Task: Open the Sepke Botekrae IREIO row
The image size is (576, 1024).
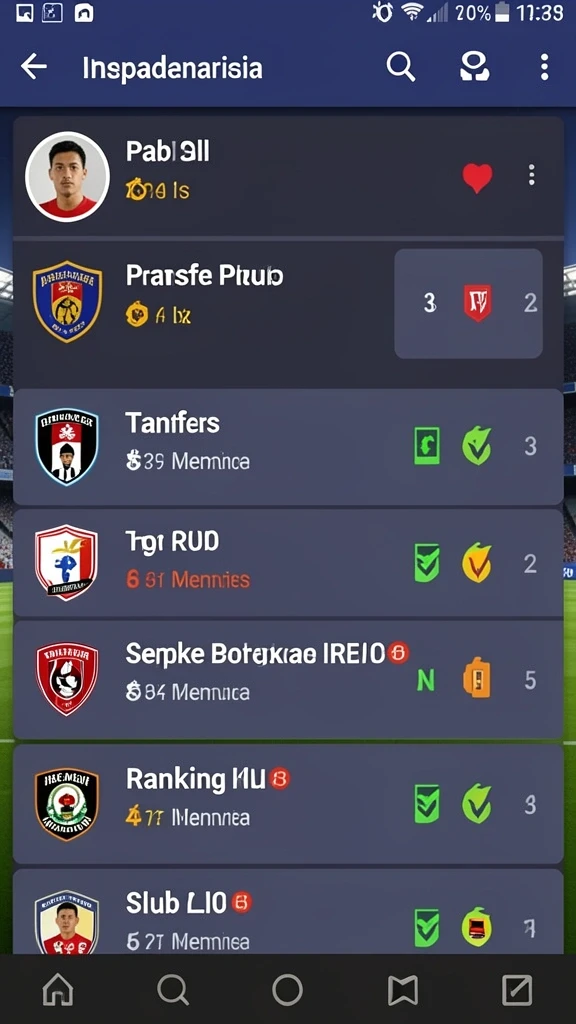Action: click(x=288, y=680)
